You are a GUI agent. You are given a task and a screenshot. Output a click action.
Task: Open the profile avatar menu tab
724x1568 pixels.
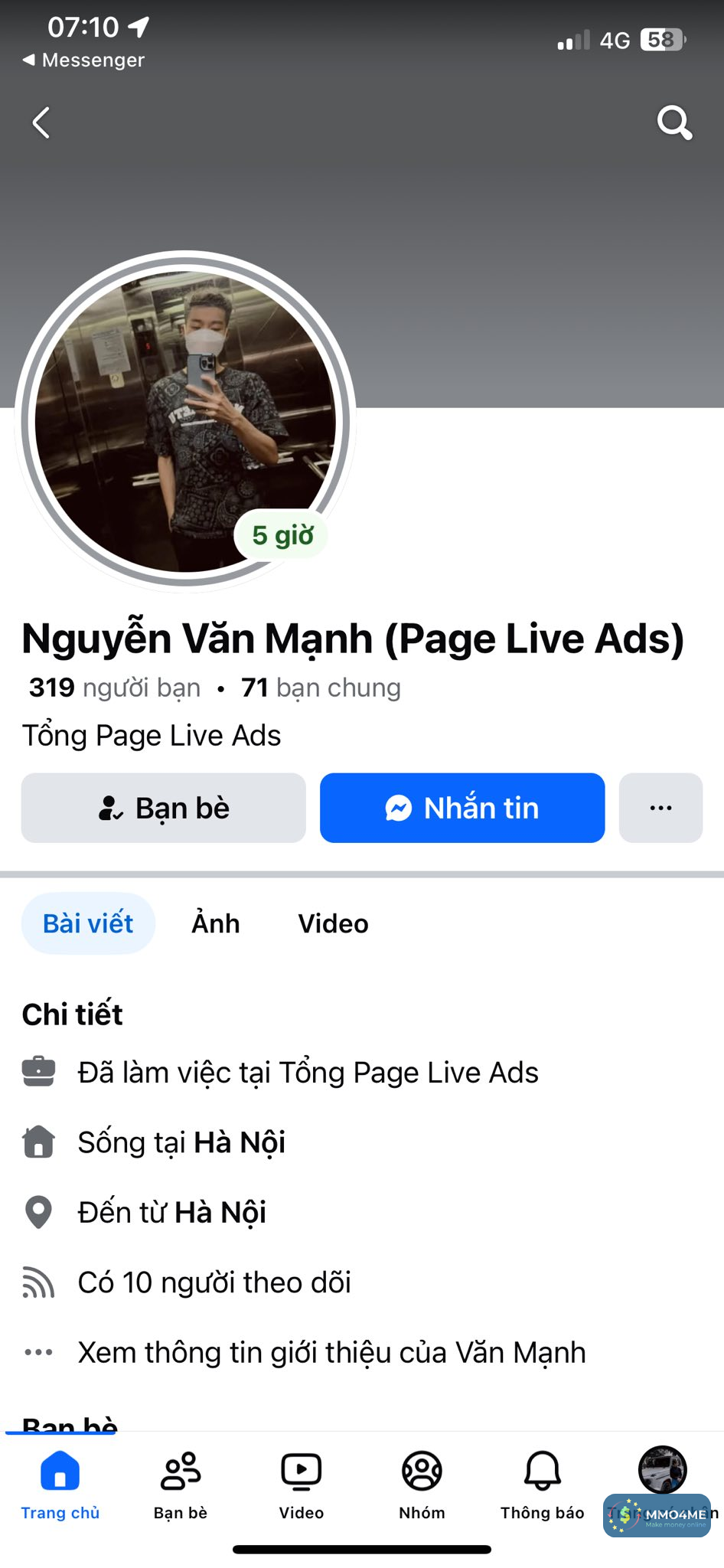tap(663, 1470)
